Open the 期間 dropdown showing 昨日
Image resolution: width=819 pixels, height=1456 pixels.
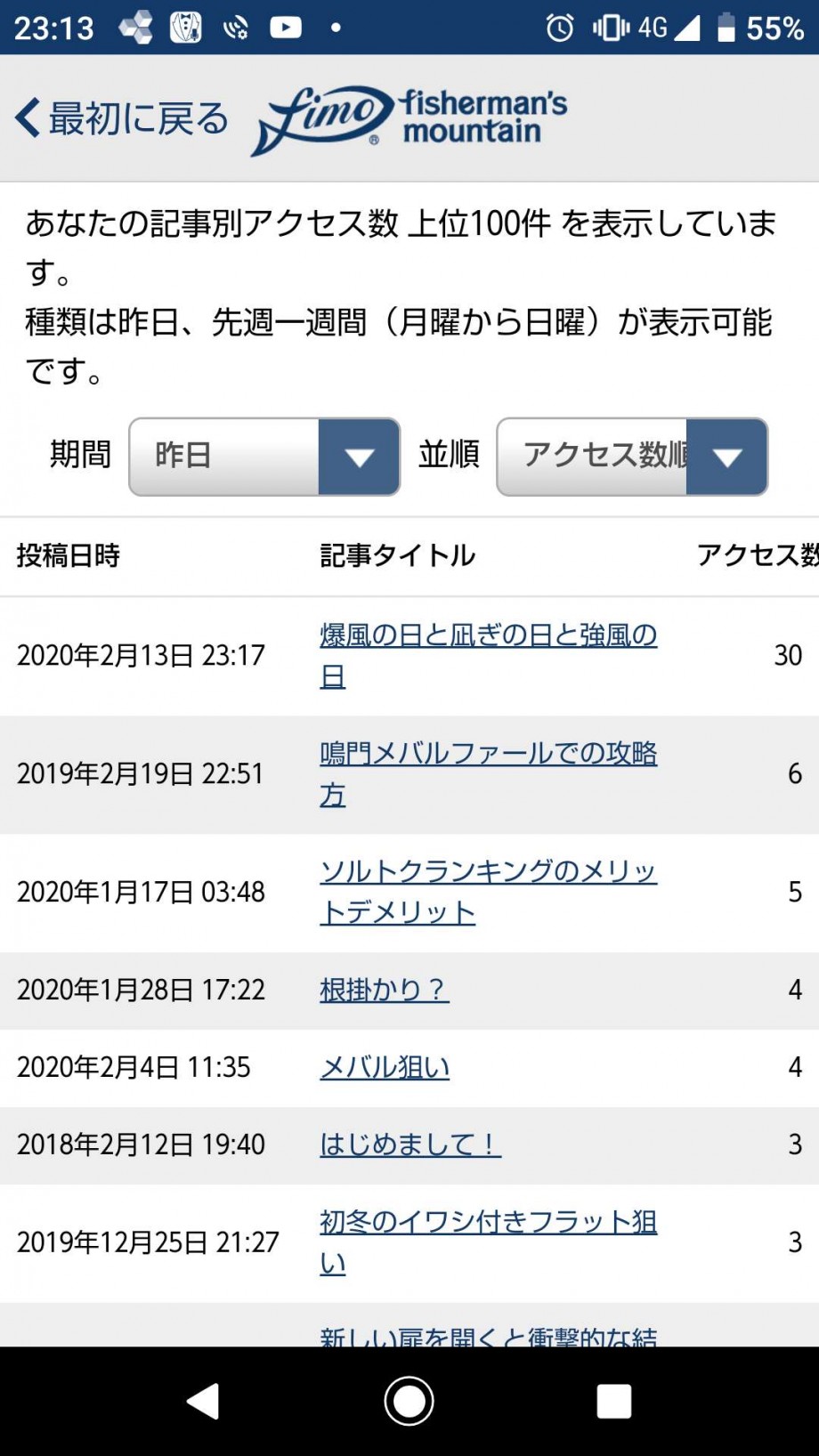(x=264, y=457)
